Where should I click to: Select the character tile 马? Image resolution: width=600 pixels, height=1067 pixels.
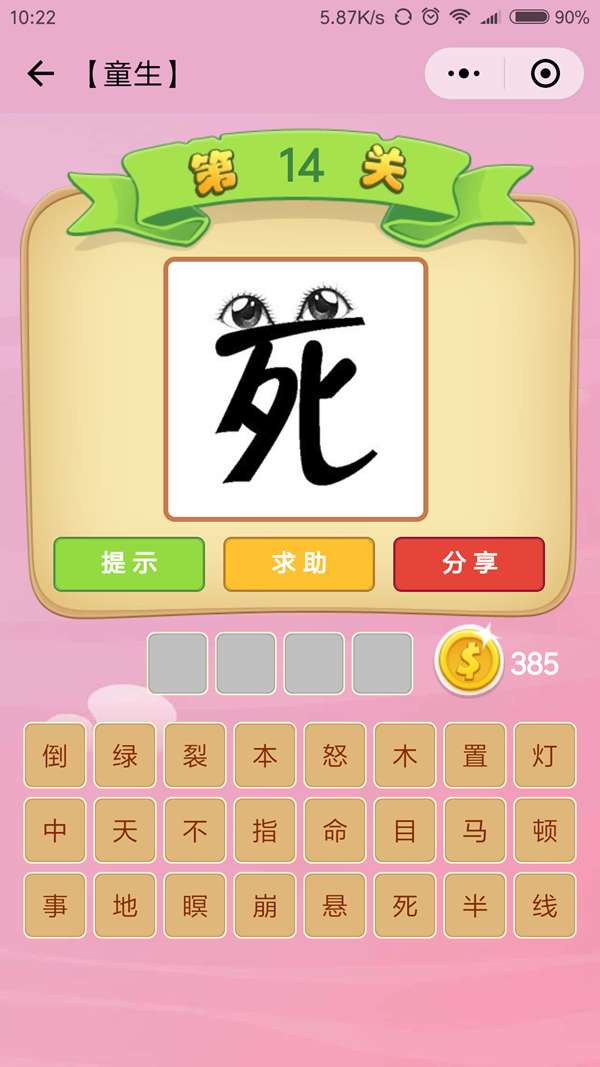pos(475,830)
